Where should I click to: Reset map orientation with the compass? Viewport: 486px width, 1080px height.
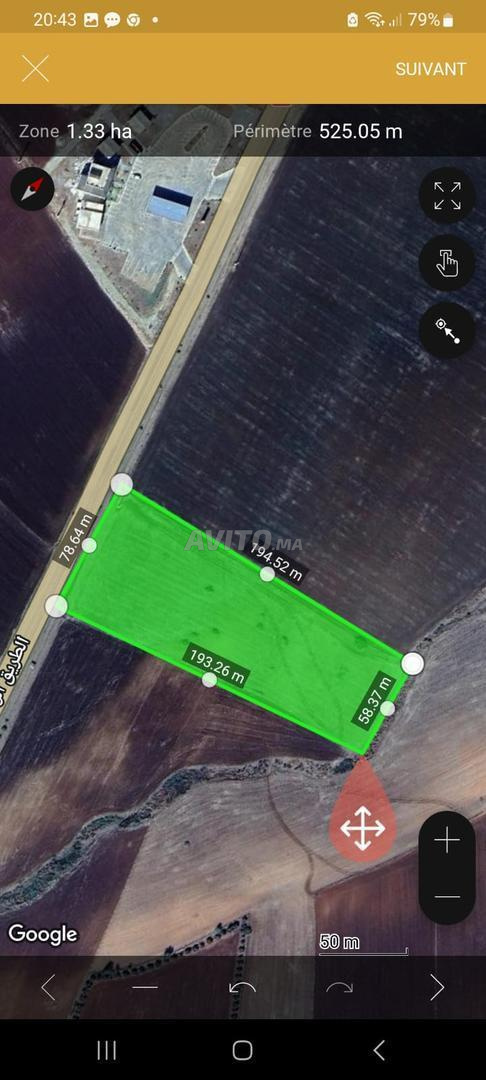(32, 189)
